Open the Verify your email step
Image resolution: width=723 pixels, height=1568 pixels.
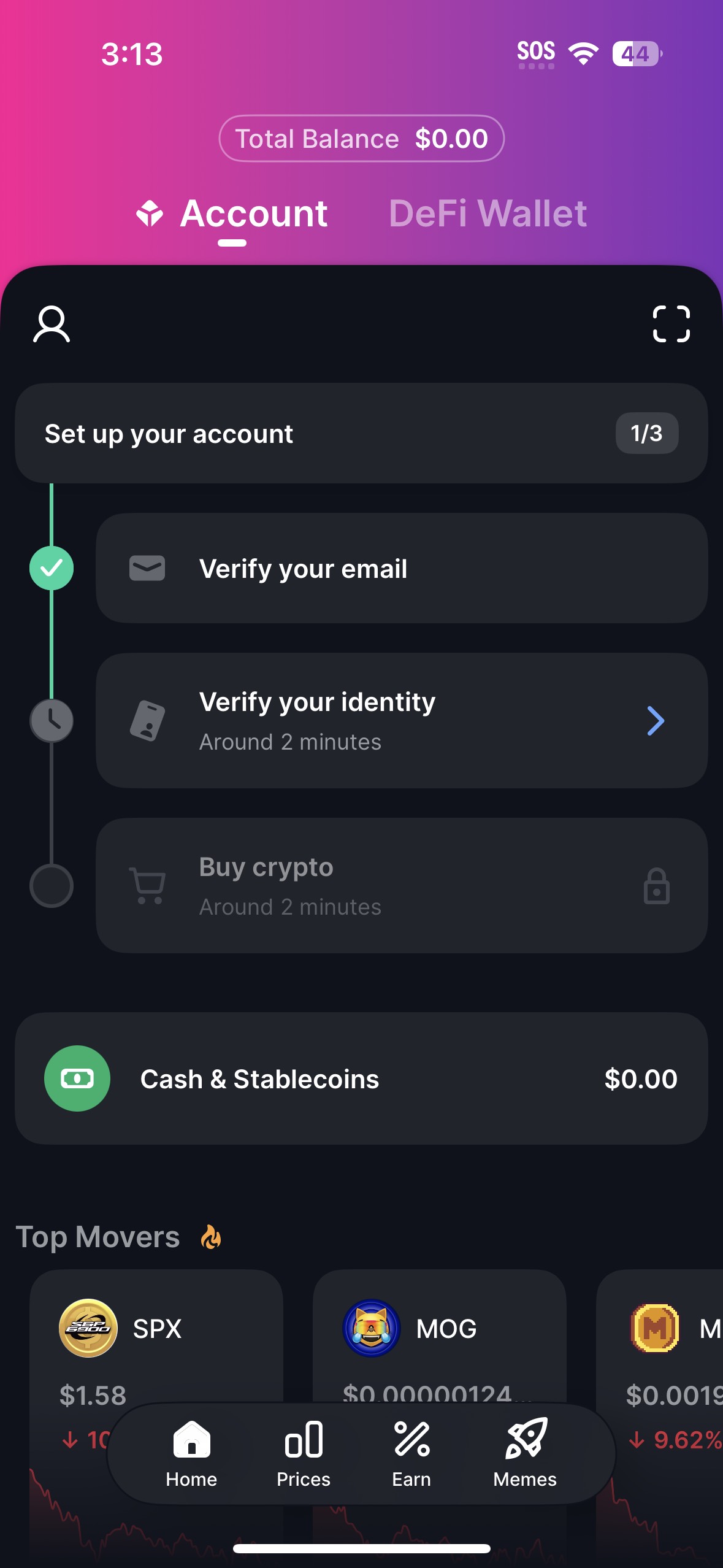coord(401,569)
